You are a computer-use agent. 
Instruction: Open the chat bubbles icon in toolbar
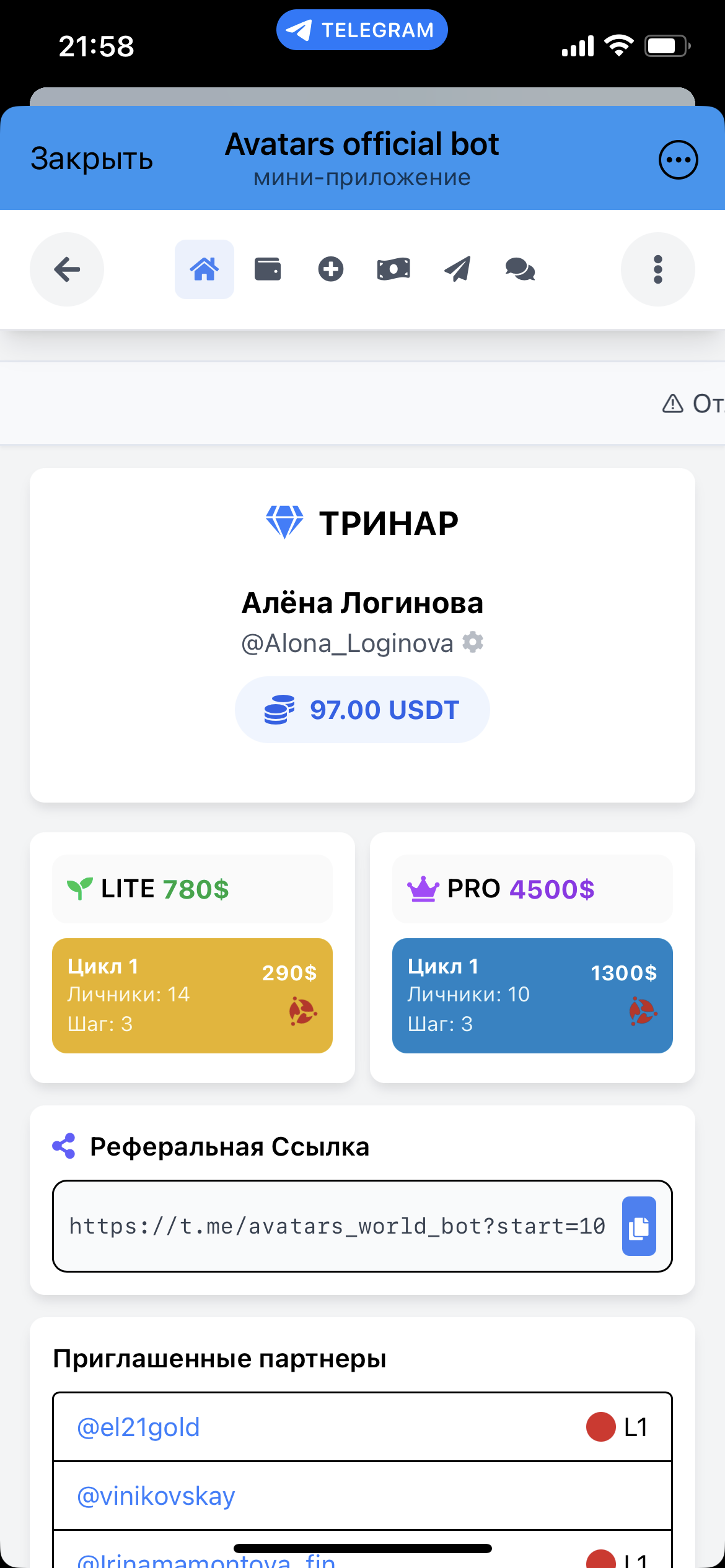pyautogui.click(x=520, y=269)
